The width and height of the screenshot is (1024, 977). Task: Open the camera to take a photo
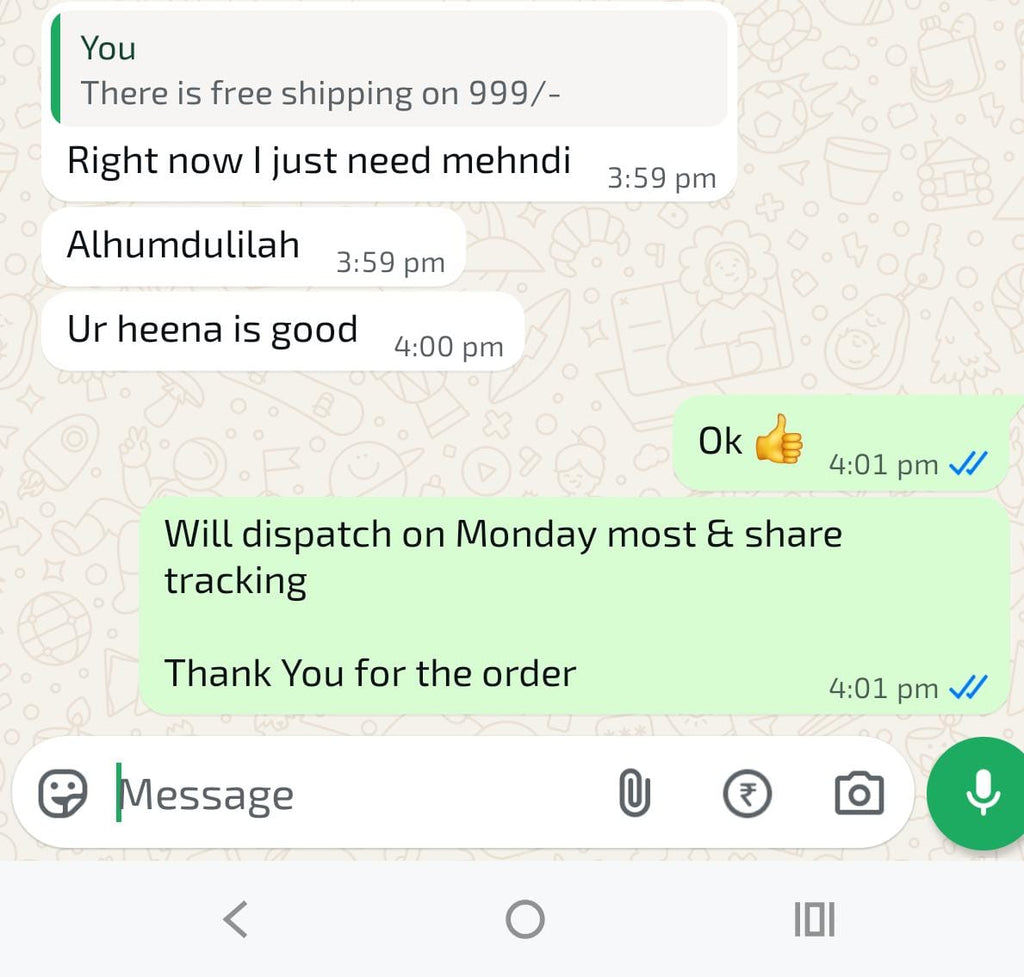point(859,795)
